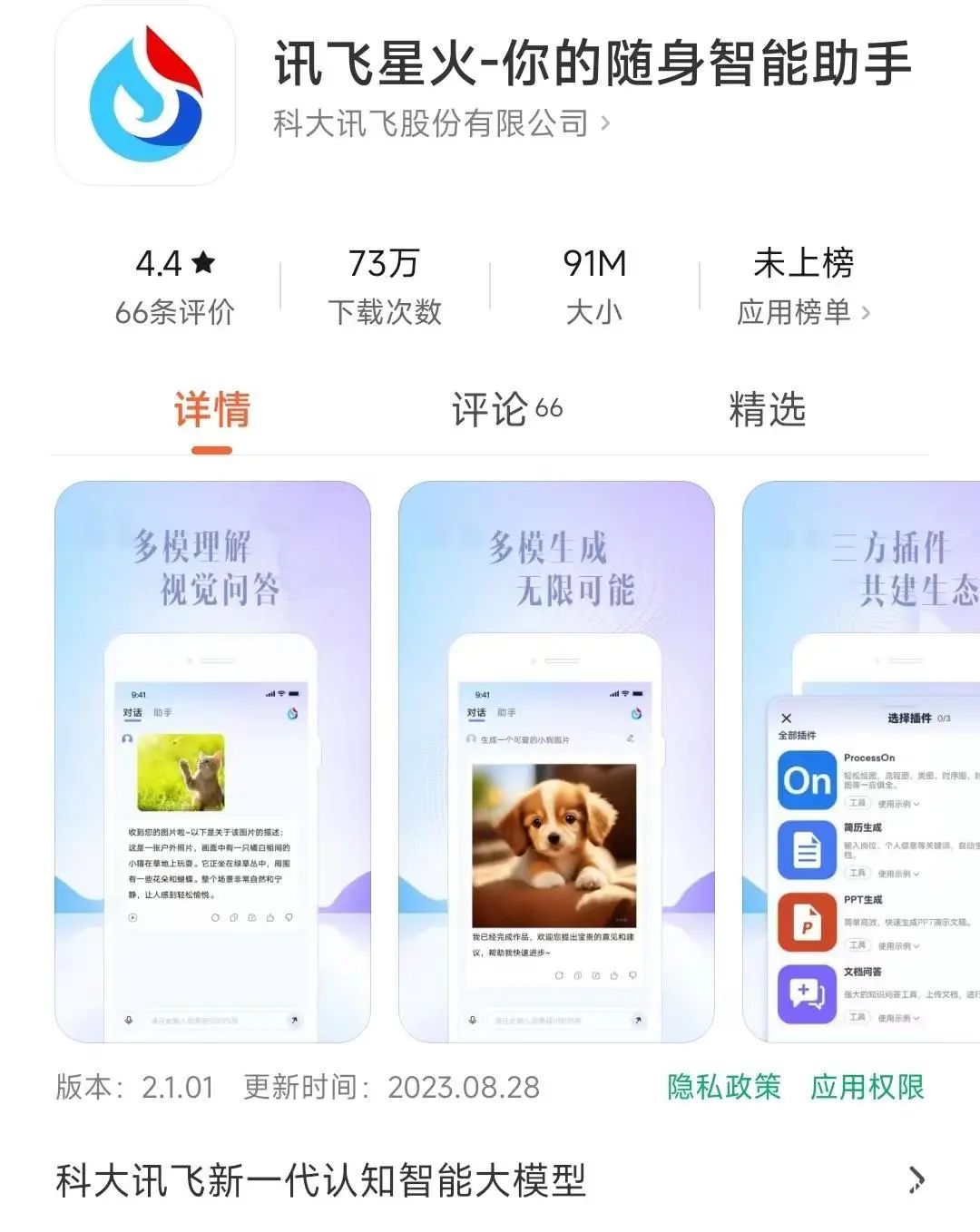This screenshot has height=1232, width=980.
Task: Switch to the 评论 tab
Action: 506,410
